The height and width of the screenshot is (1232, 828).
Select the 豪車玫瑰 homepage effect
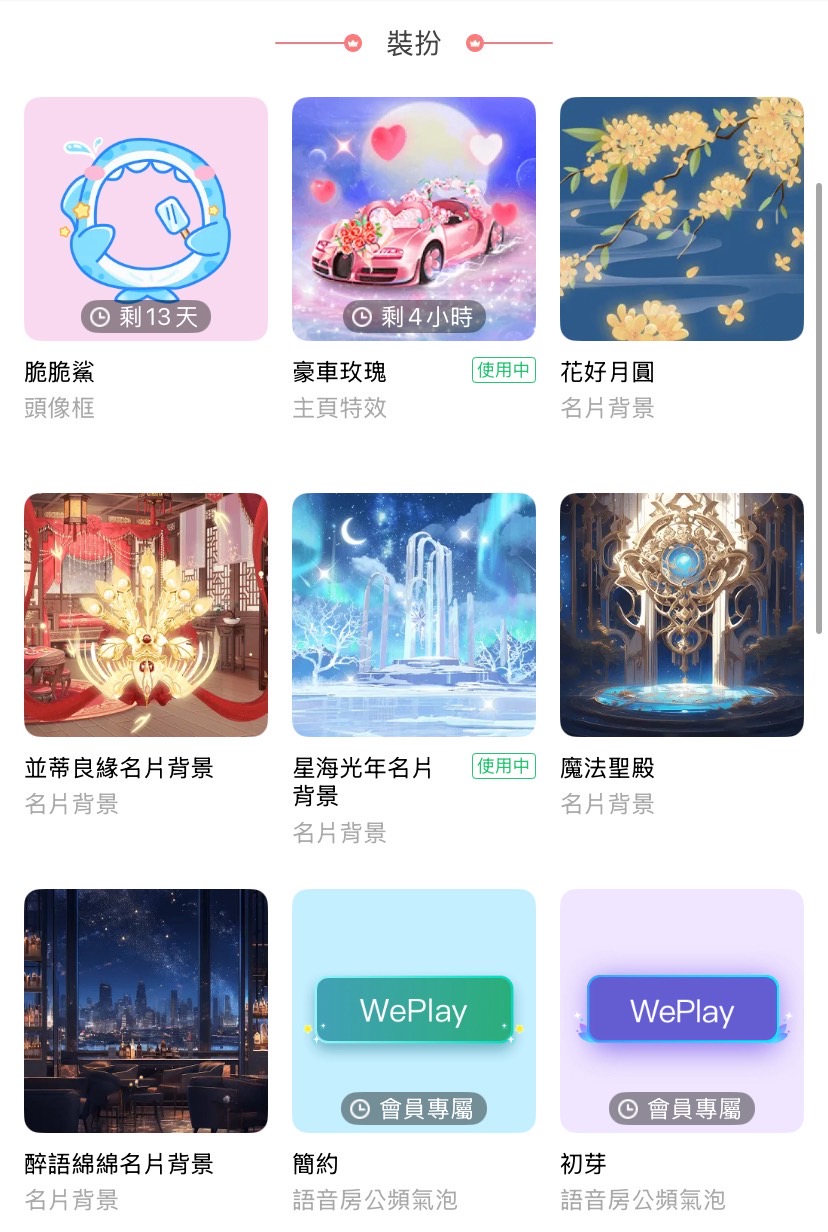[x=414, y=219]
